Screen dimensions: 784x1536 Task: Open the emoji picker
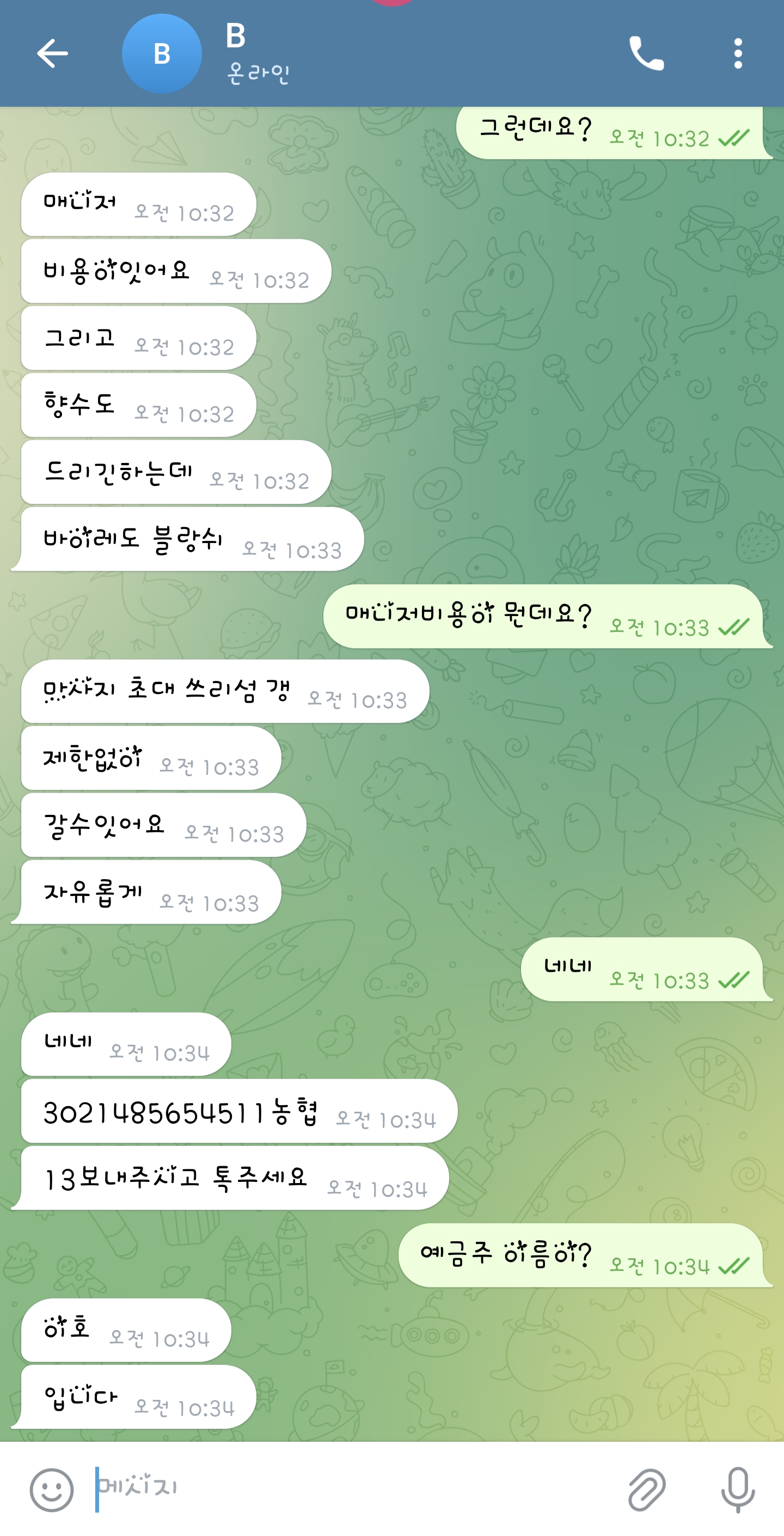(52, 1490)
